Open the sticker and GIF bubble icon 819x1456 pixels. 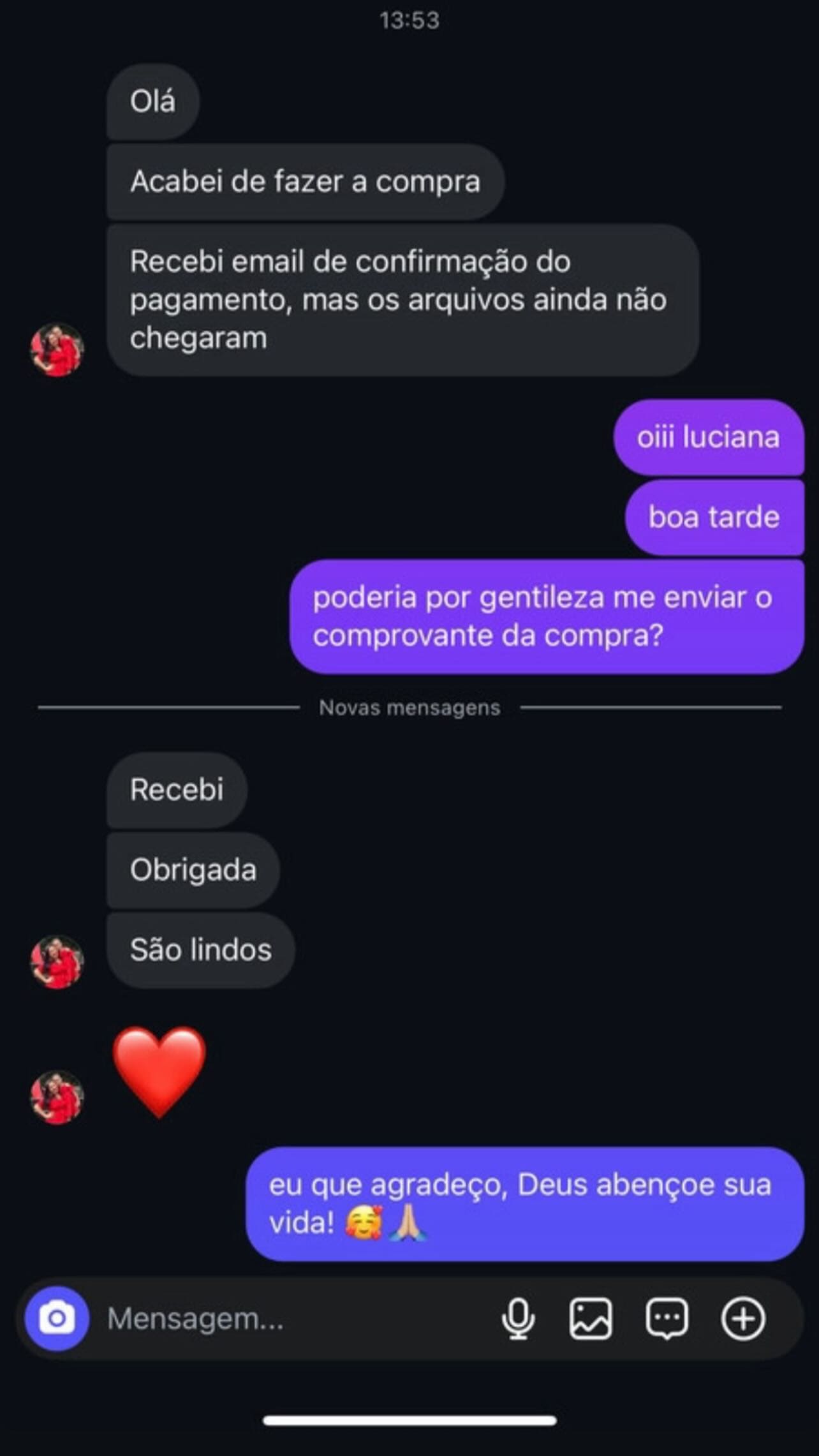coord(667,1319)
